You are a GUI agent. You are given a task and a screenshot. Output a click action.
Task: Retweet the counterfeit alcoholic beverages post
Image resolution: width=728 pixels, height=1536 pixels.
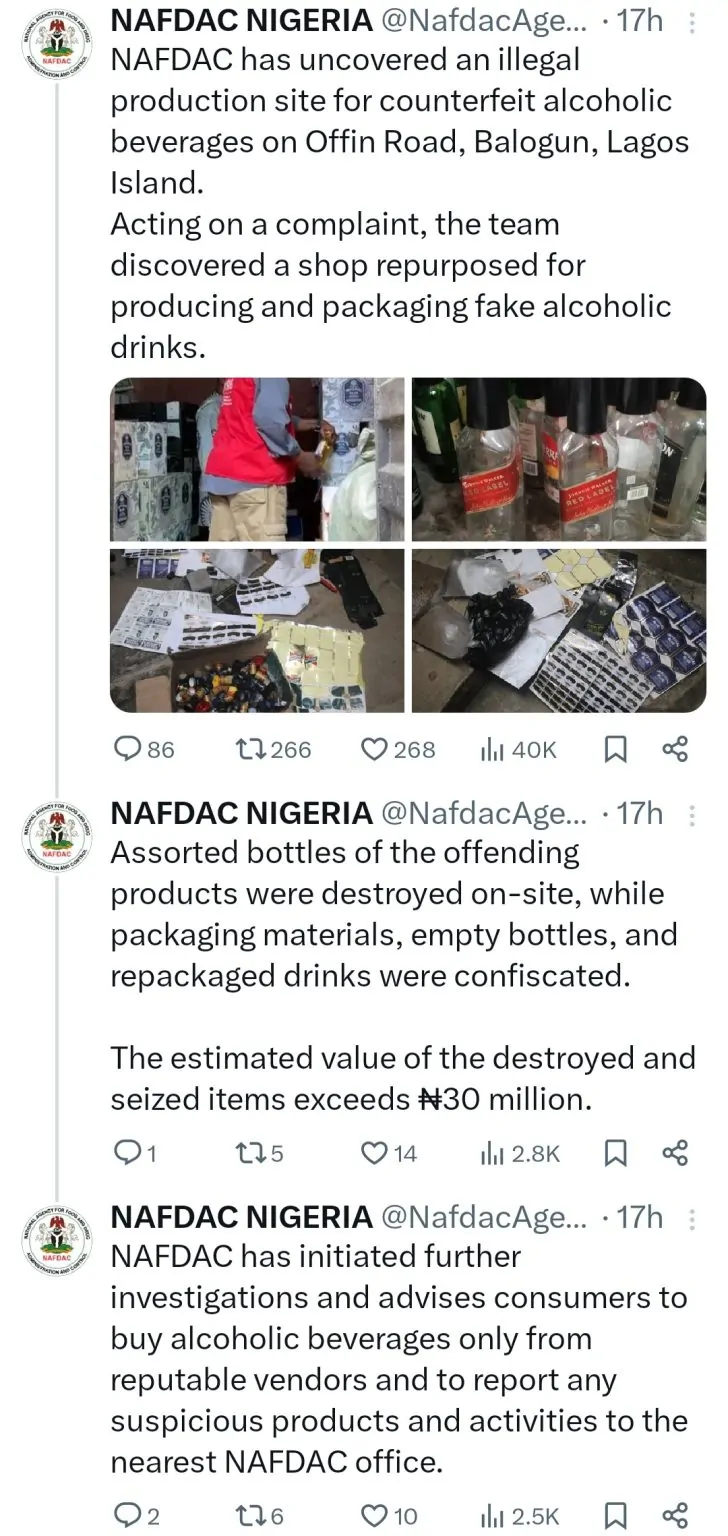247,749
